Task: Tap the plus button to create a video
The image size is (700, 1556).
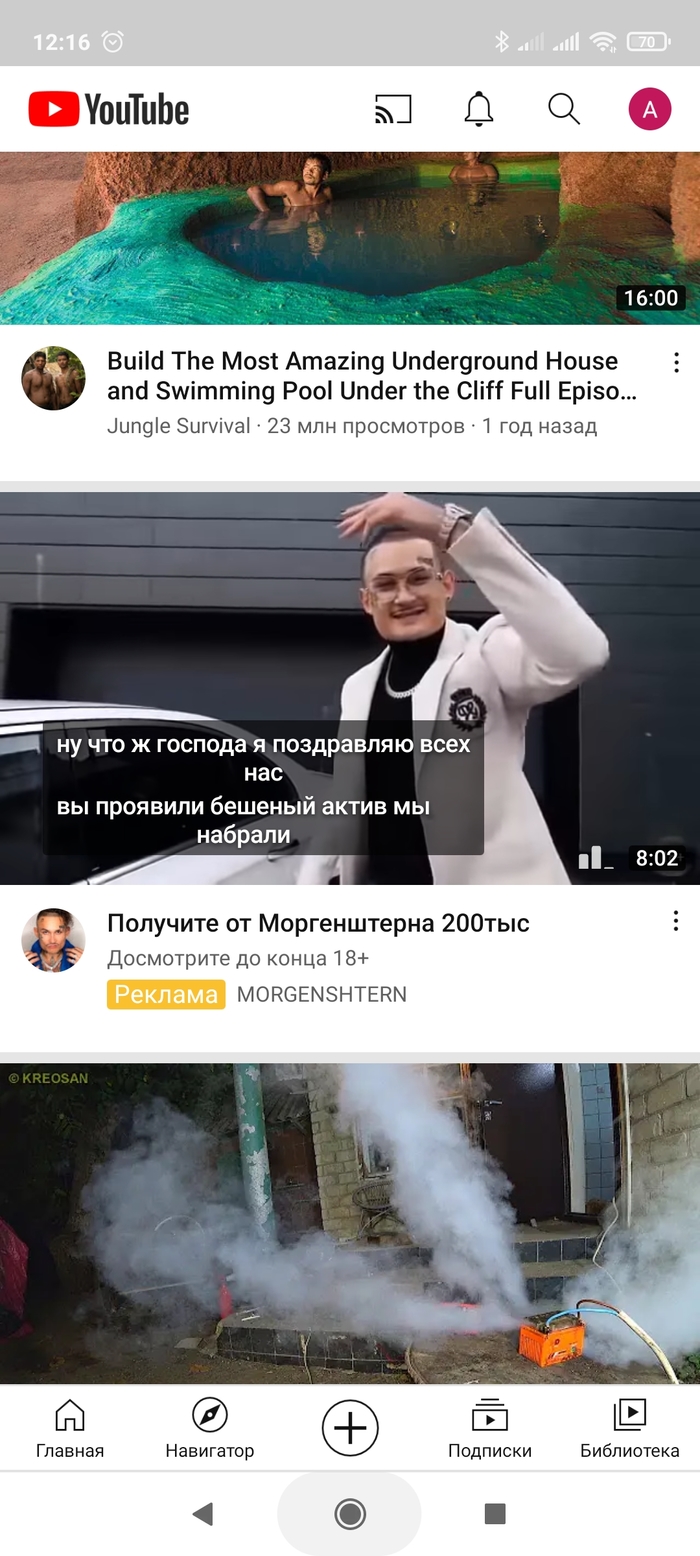Action: [x=350, y=1428]
